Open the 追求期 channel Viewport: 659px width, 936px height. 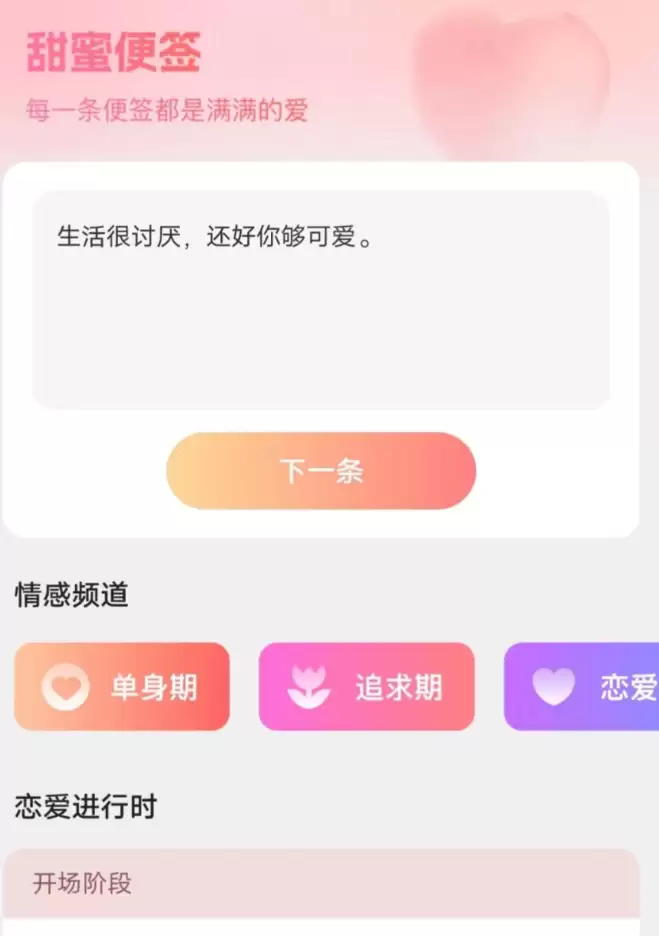tap(367, 686)
